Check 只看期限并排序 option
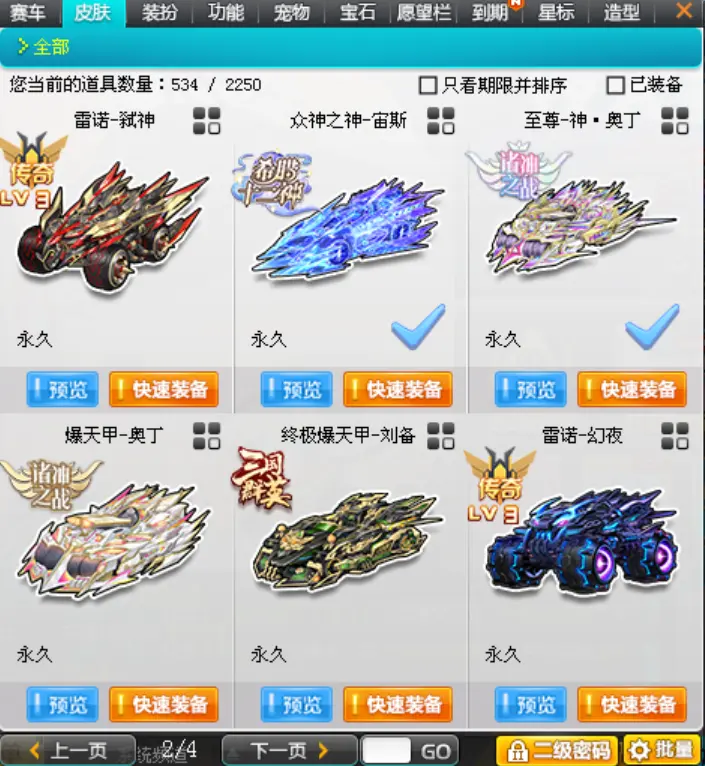705x766 pixels. pyautogui.click(x=428, y=86)
